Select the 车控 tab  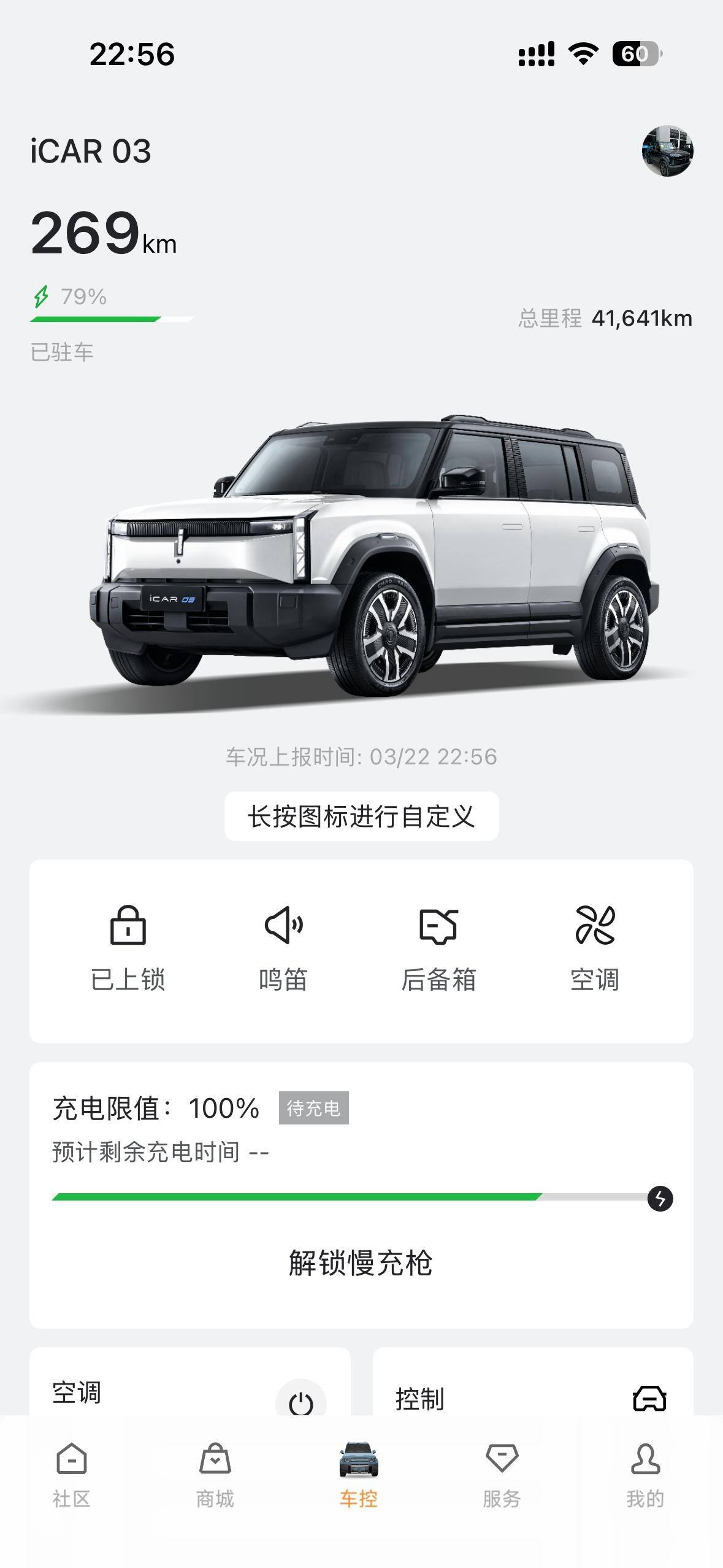359,1475
